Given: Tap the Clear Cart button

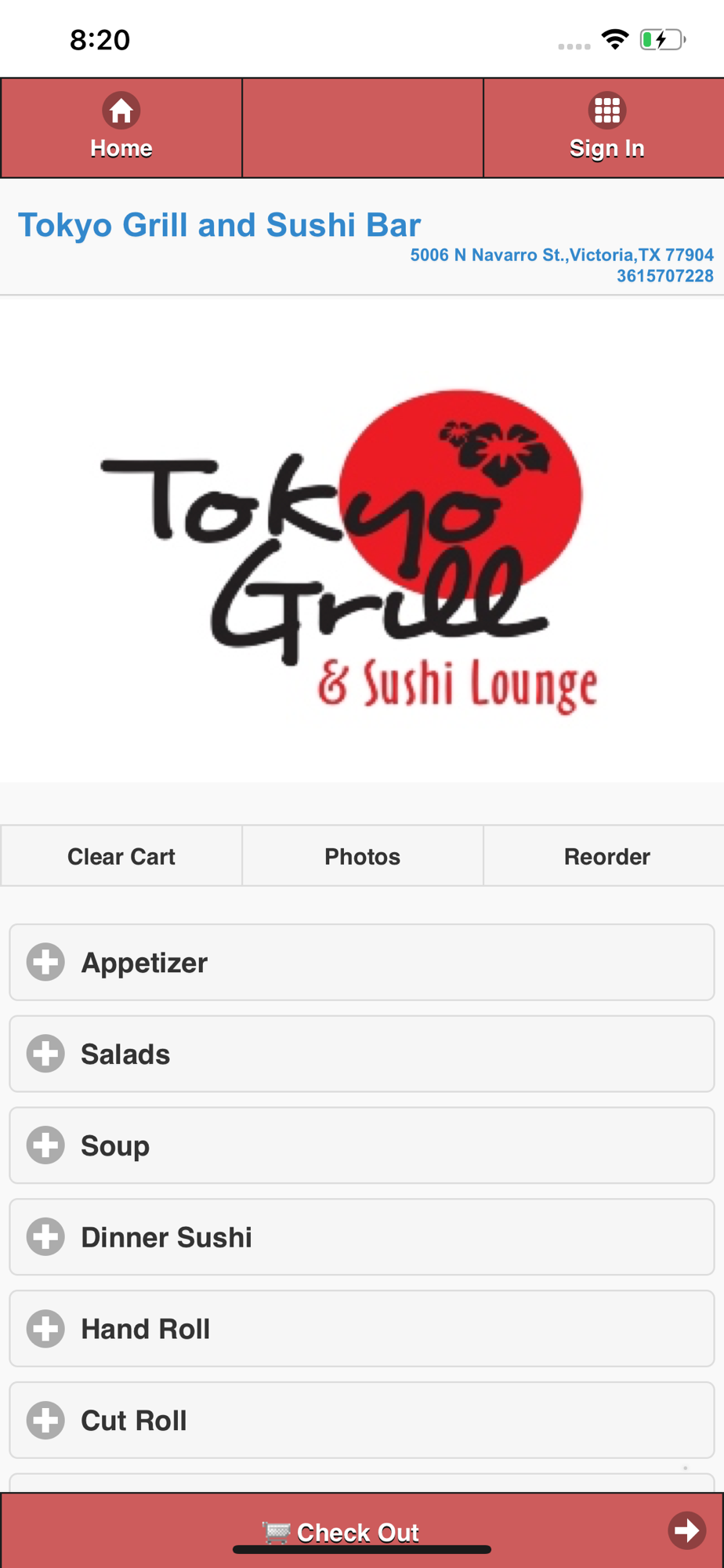Looking at the screenshot, I should (121, 856).
